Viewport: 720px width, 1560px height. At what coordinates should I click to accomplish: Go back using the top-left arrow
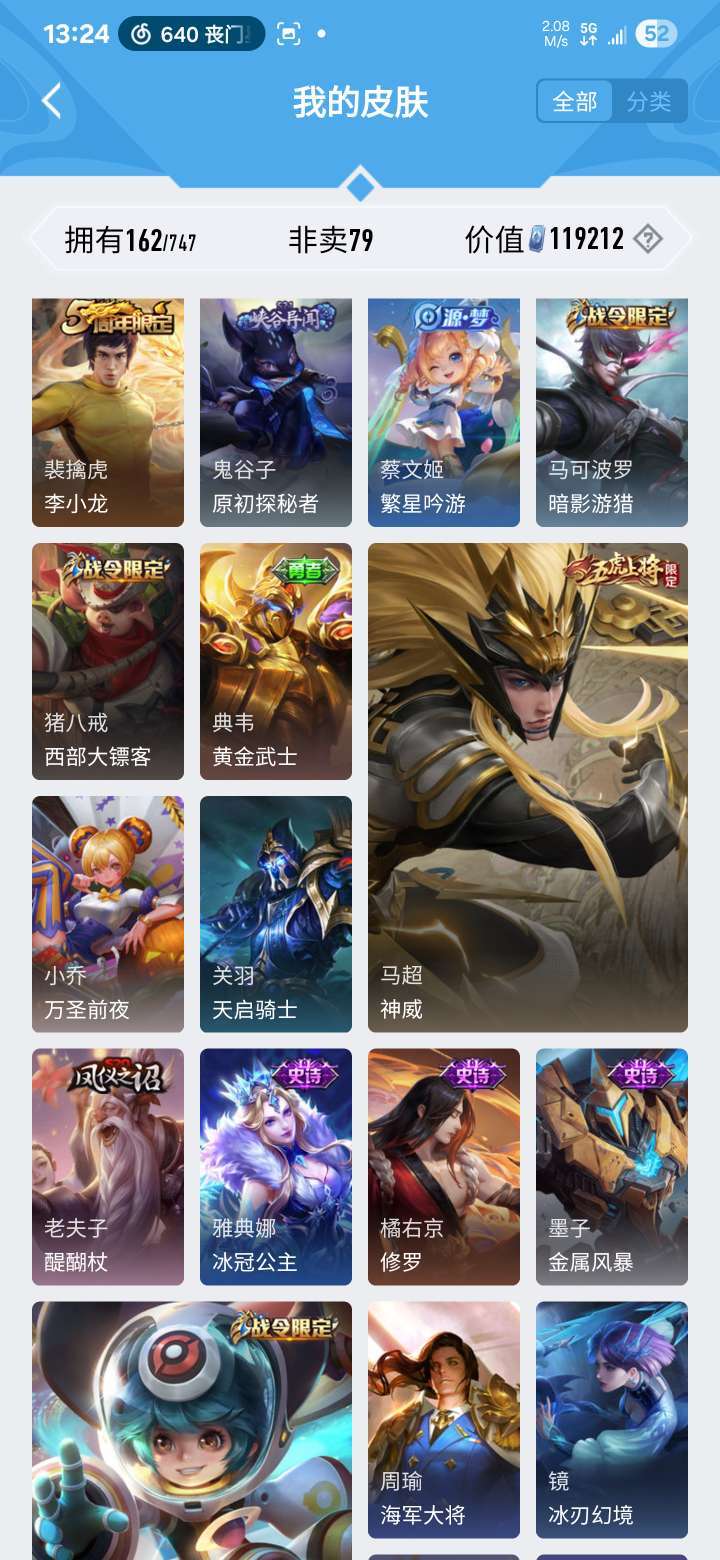point(52,101)
